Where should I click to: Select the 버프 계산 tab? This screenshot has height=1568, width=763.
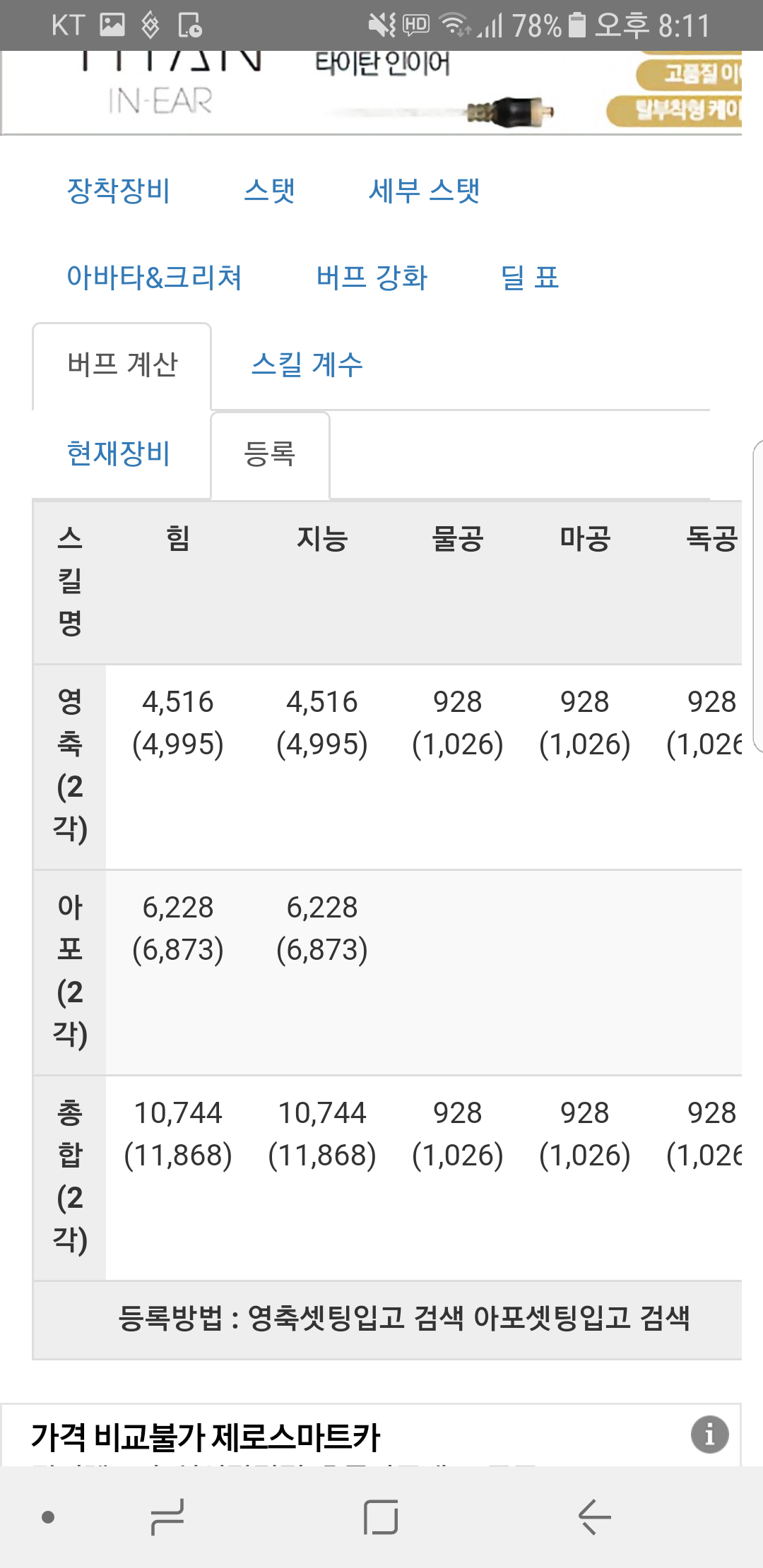[122, 366]
